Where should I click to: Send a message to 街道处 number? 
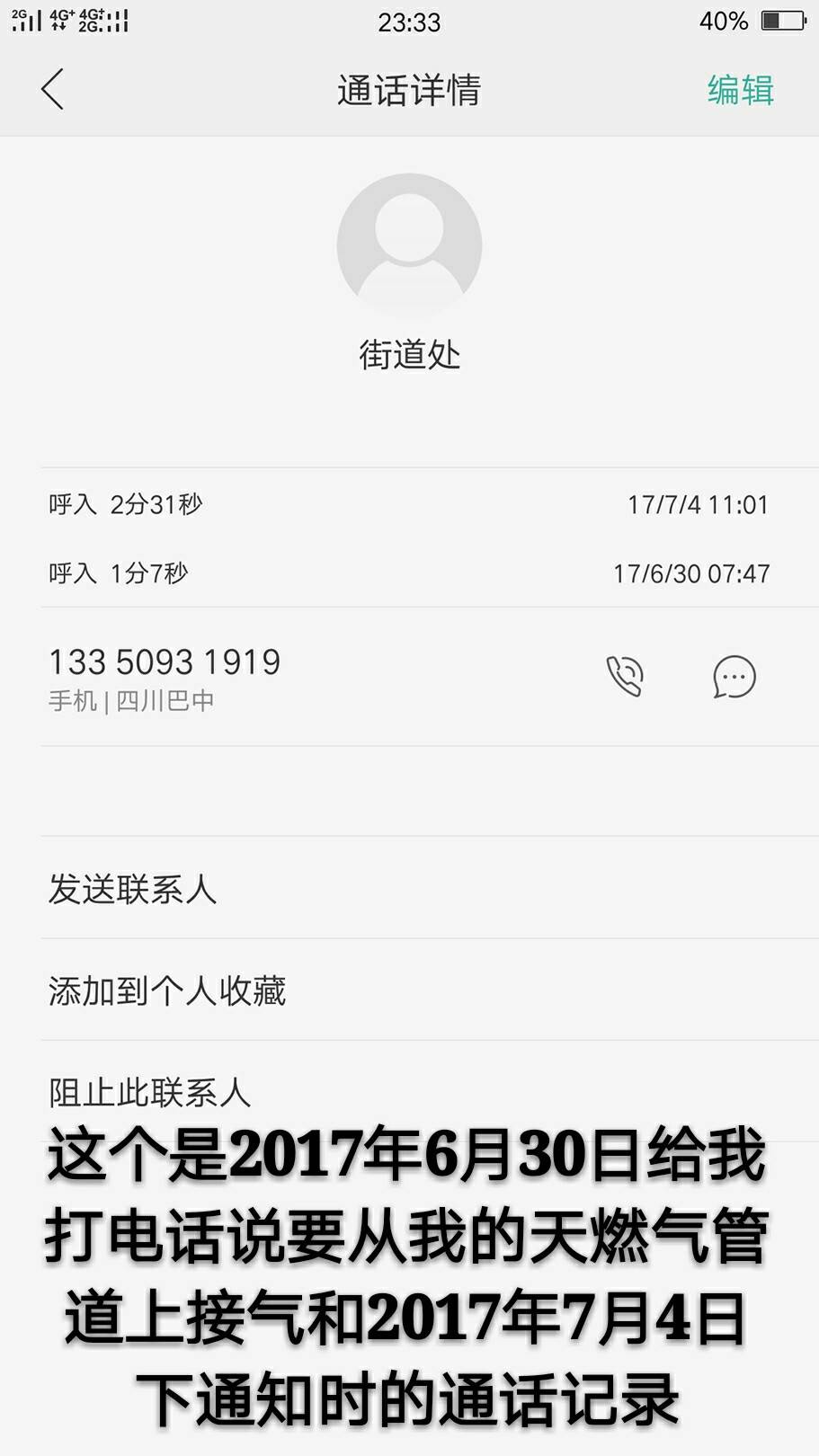[x=734, y=677]
